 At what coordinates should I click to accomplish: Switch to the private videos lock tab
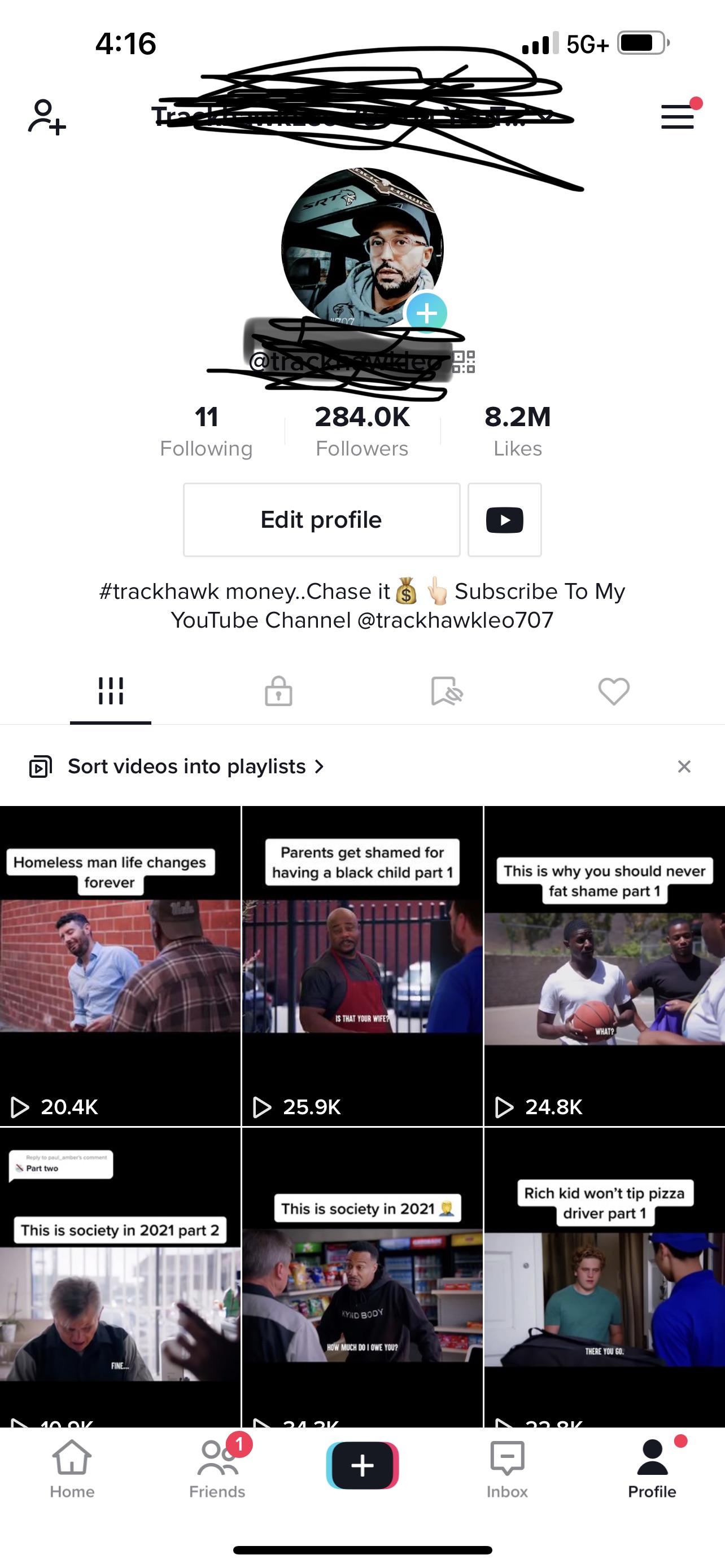coord(278,691)
